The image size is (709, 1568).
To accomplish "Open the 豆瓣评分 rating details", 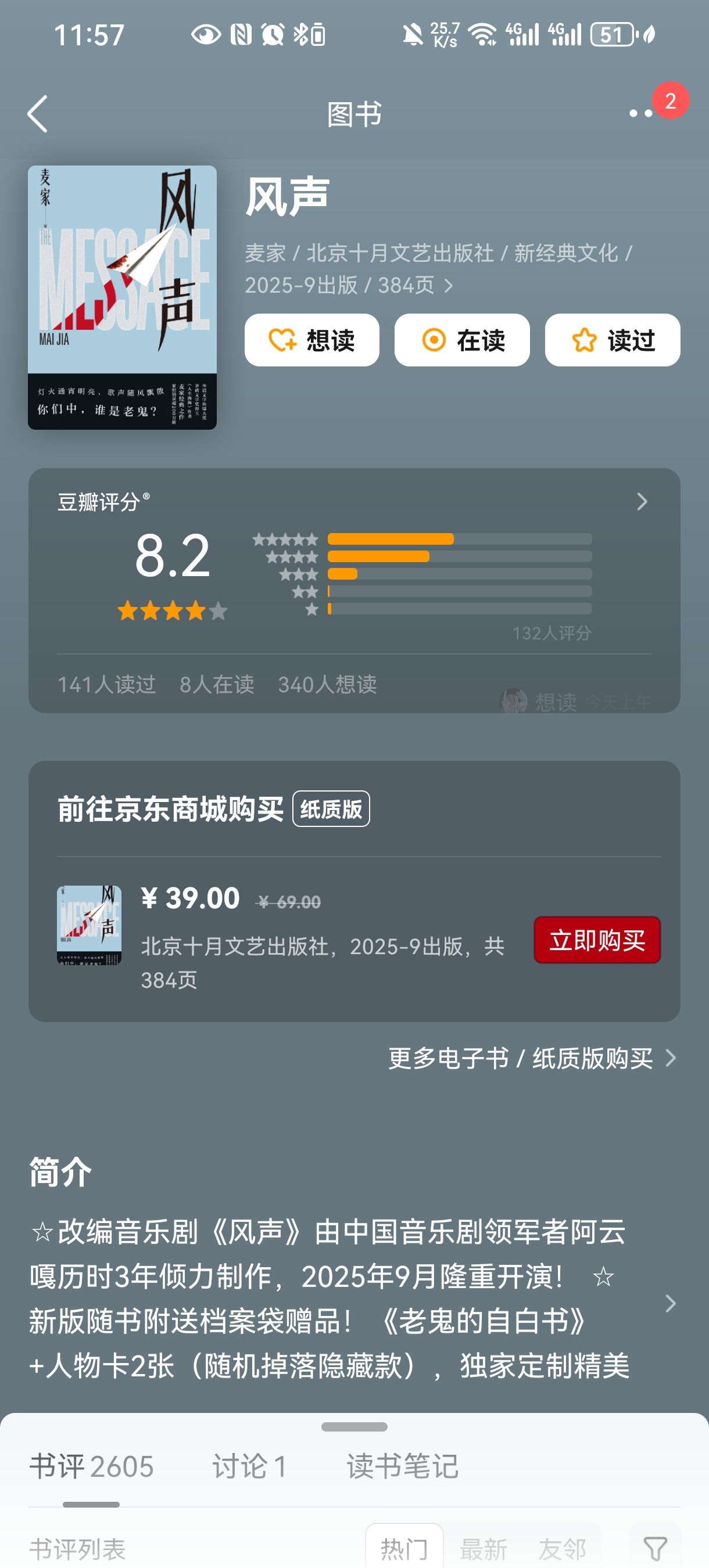I will tap(642, 502).
